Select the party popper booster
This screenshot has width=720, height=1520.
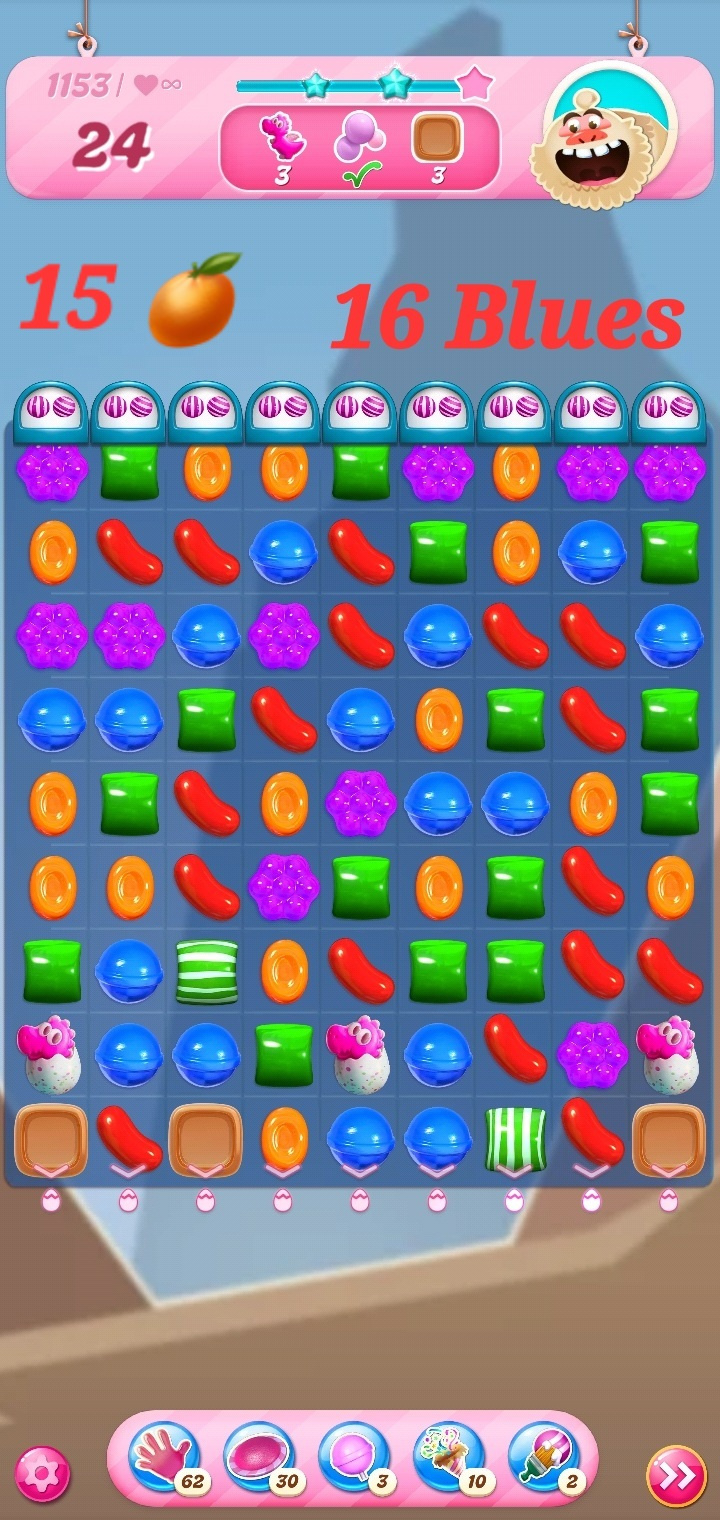[449, 1458]
